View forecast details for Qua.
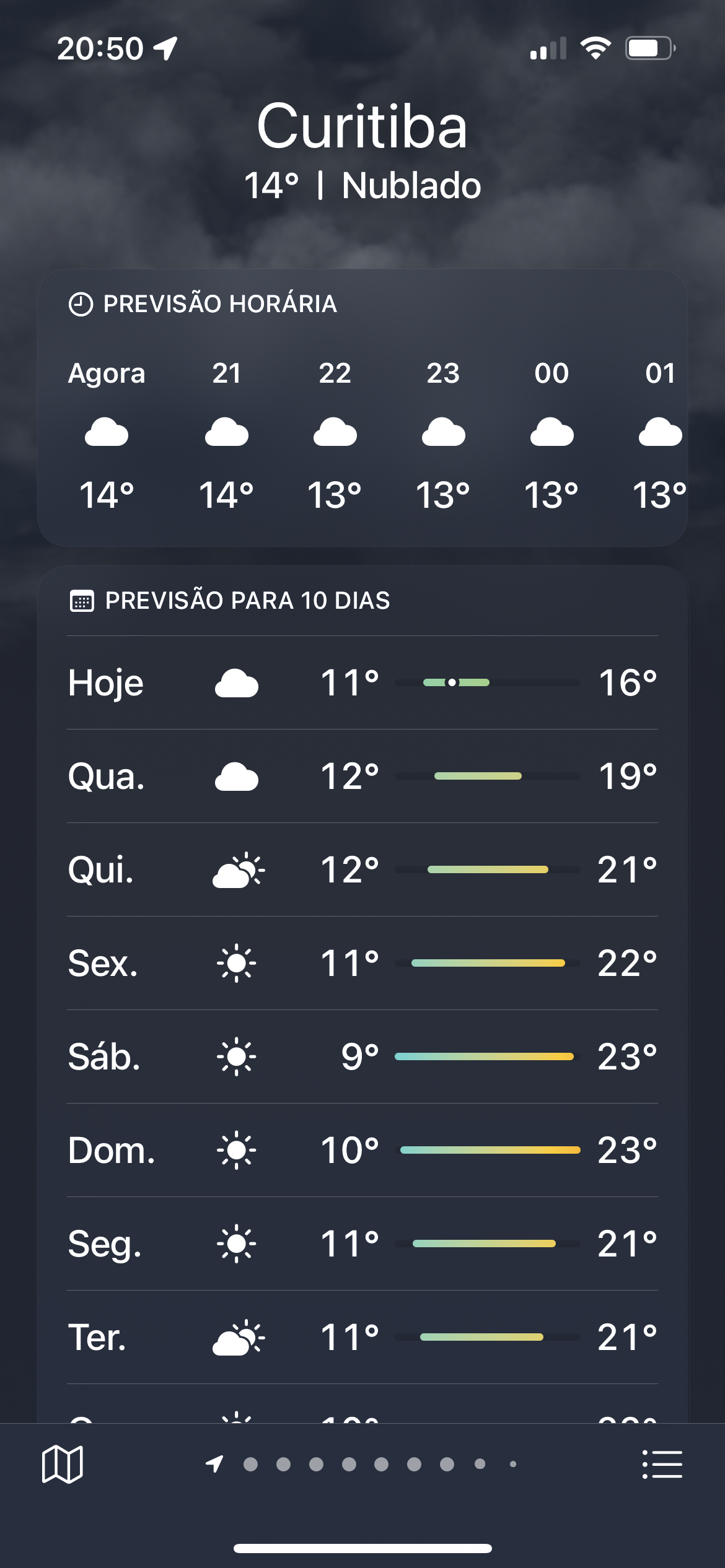The image size is (725, 1568). coord(362,776)
